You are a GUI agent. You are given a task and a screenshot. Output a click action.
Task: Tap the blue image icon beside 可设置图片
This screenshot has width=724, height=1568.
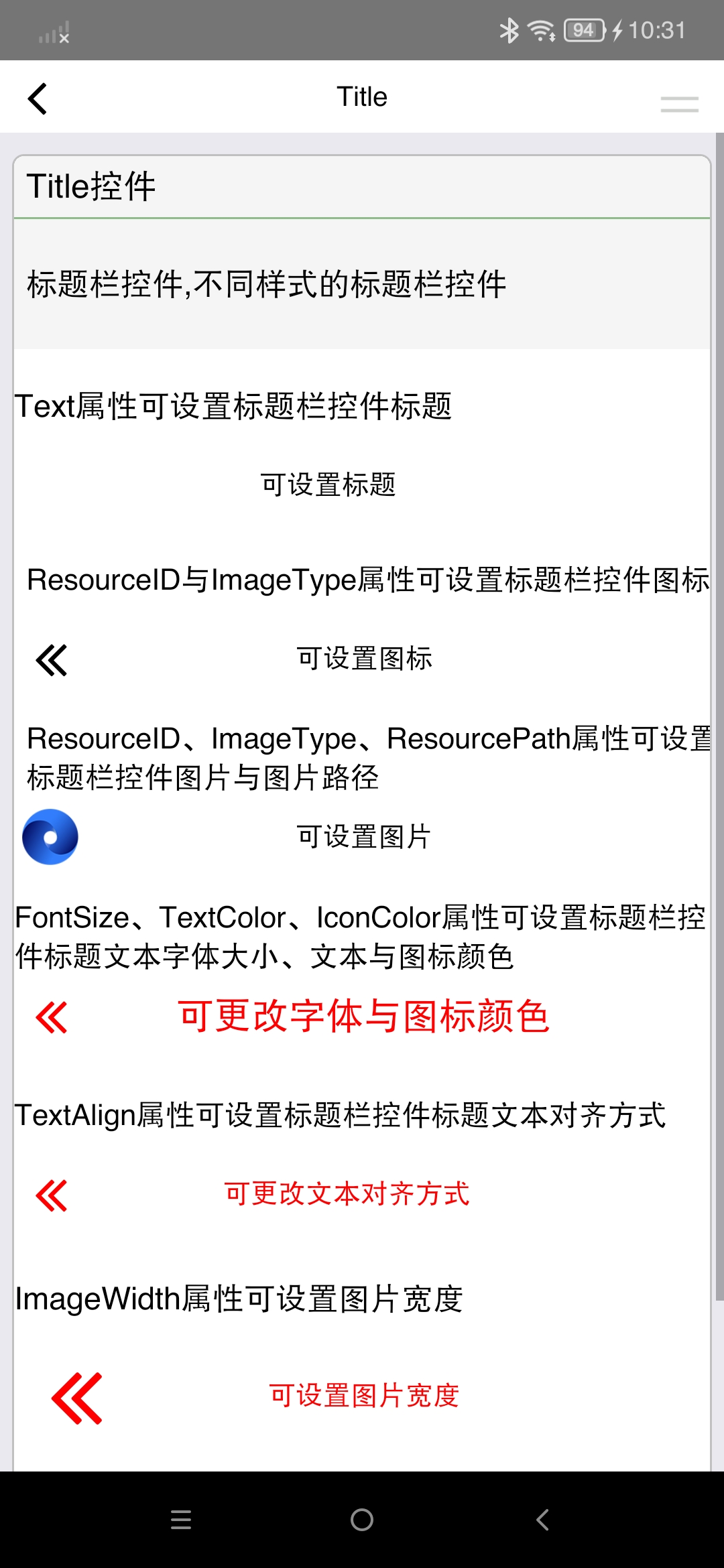coord(50,837)
